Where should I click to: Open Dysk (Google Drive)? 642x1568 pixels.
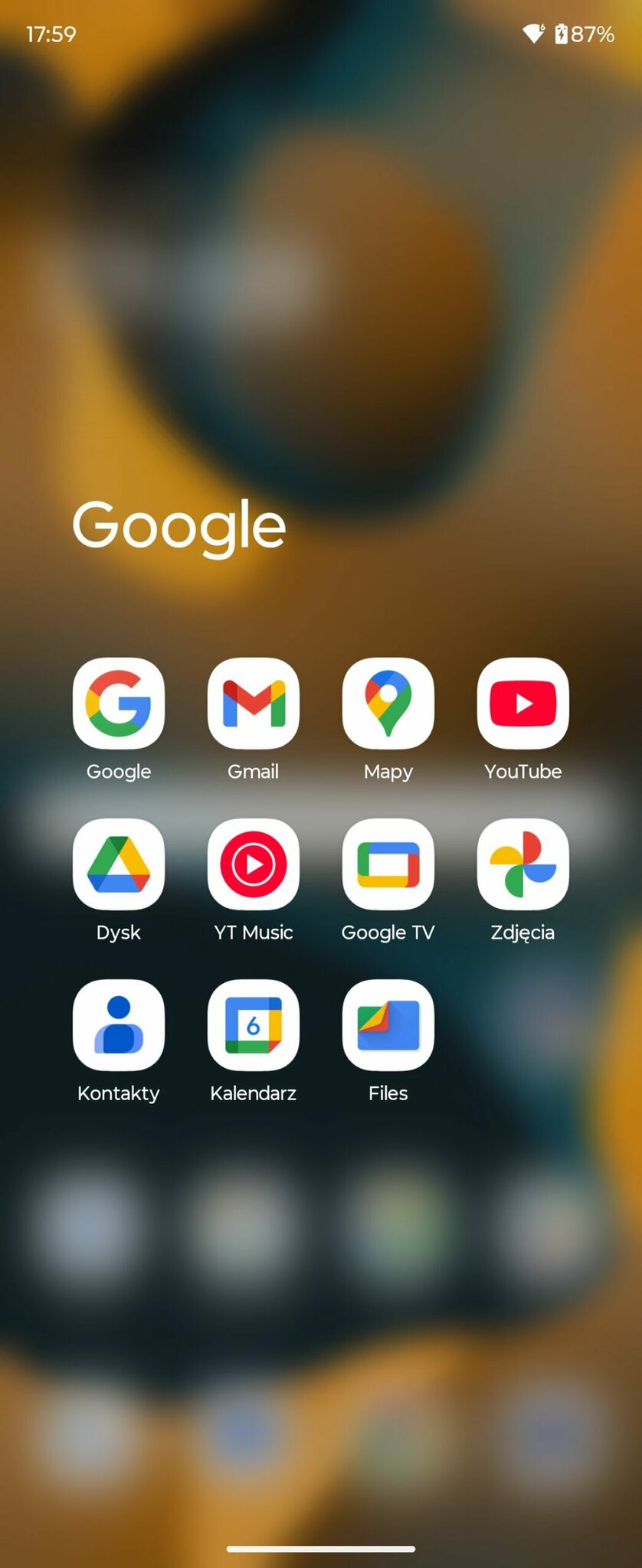click(119, 864)
